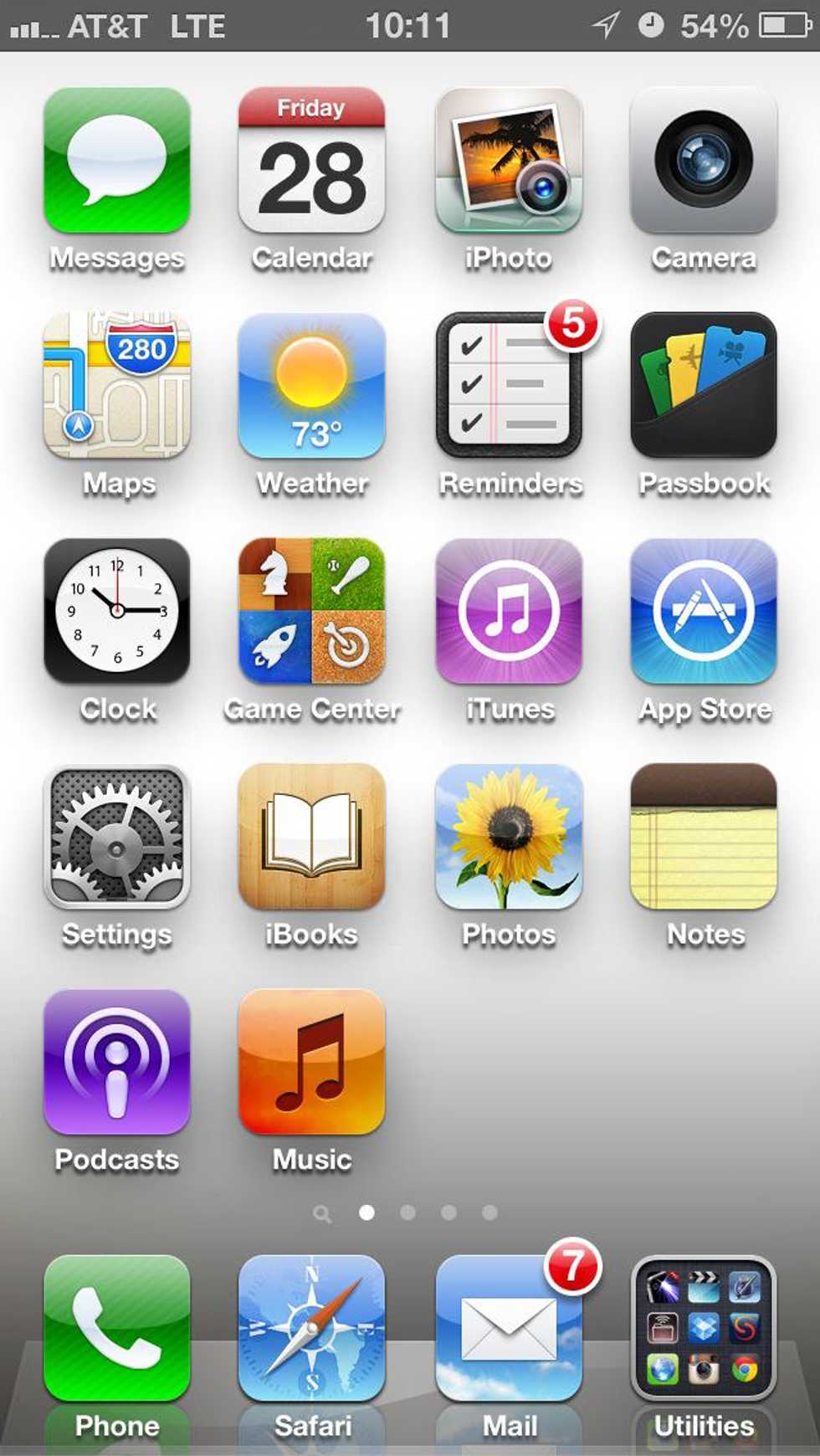
Task: Open Reminders with 5 pending items
Action: (x=508, y=386)
